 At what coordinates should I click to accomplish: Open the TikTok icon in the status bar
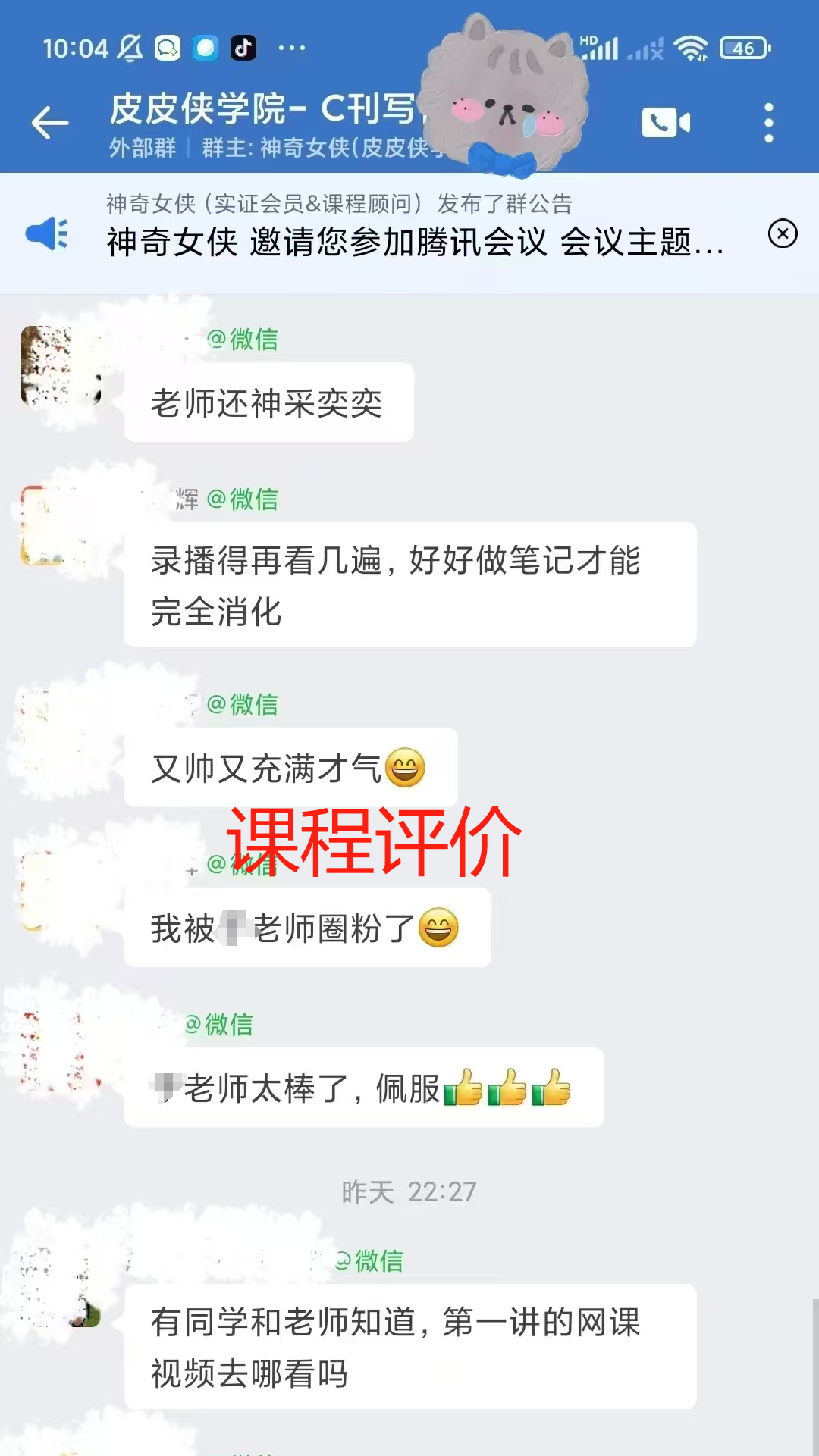241,48
